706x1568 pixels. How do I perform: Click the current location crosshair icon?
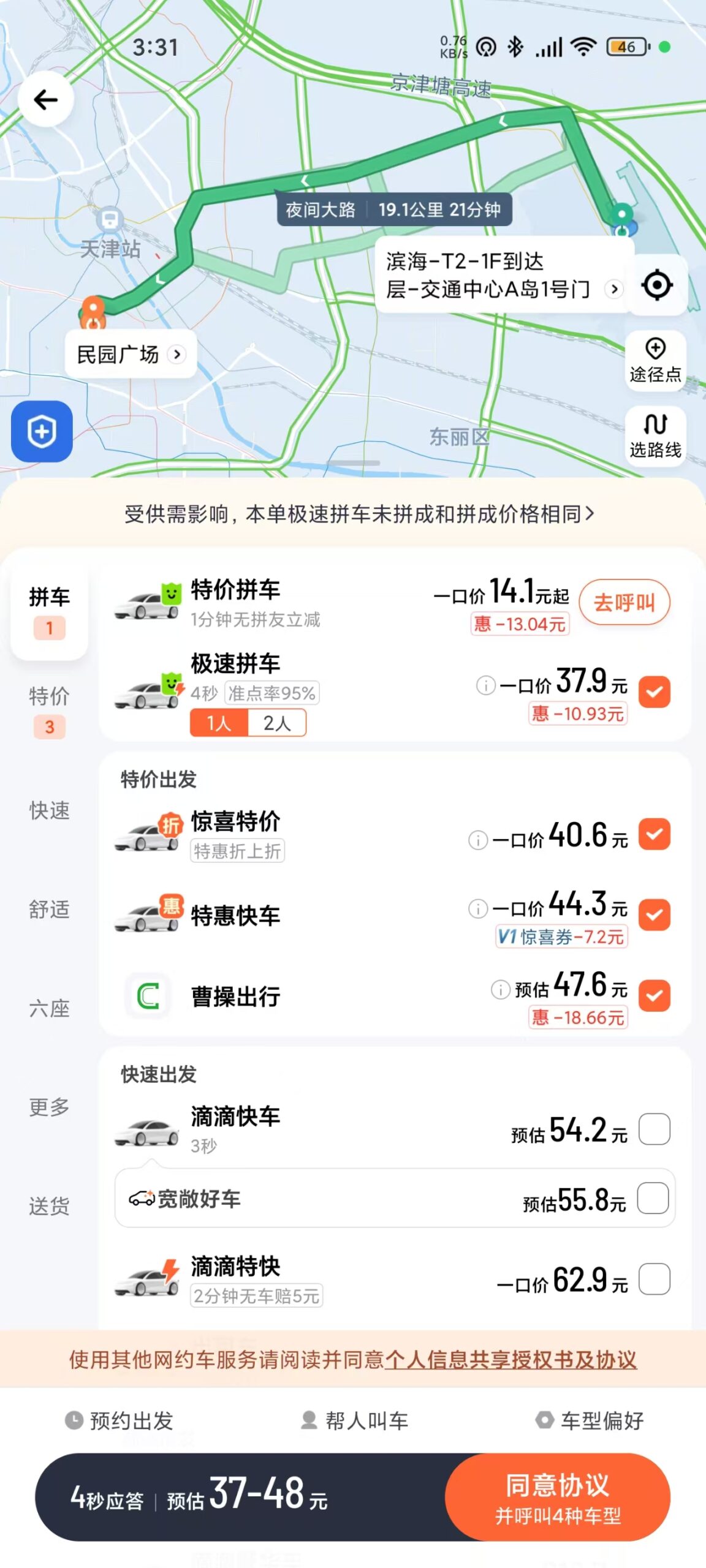click(656, 285)
